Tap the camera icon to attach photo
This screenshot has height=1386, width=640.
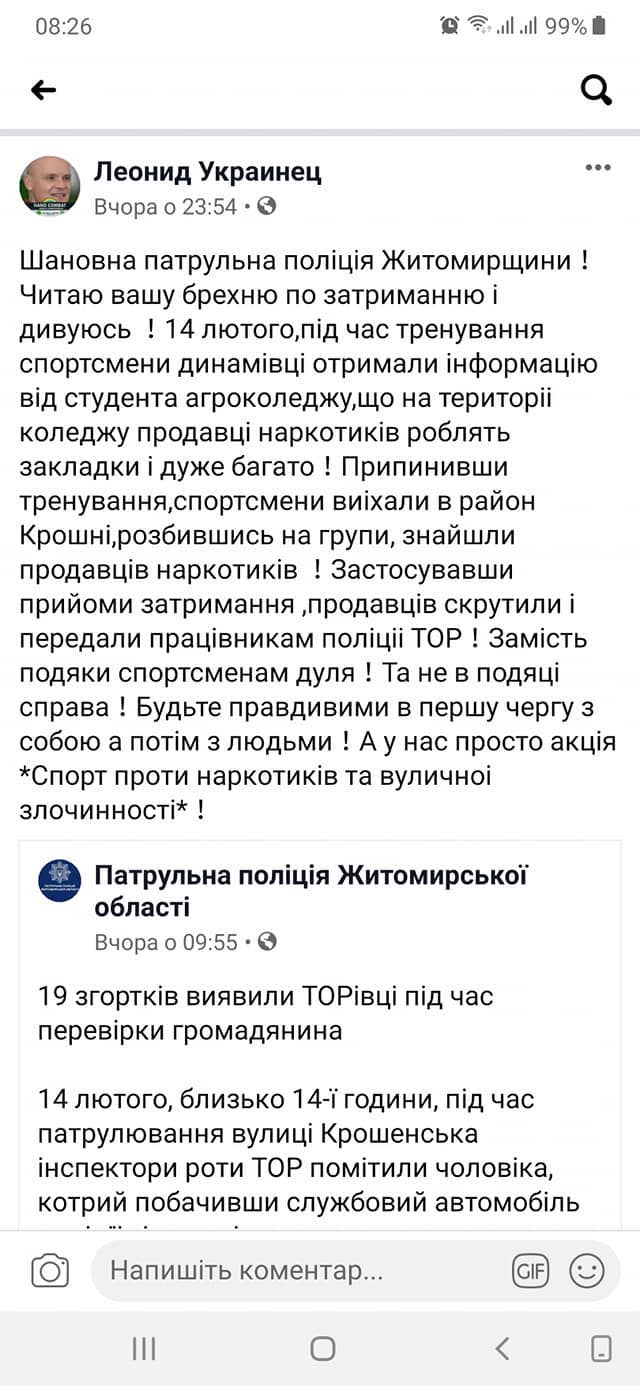50,1271
